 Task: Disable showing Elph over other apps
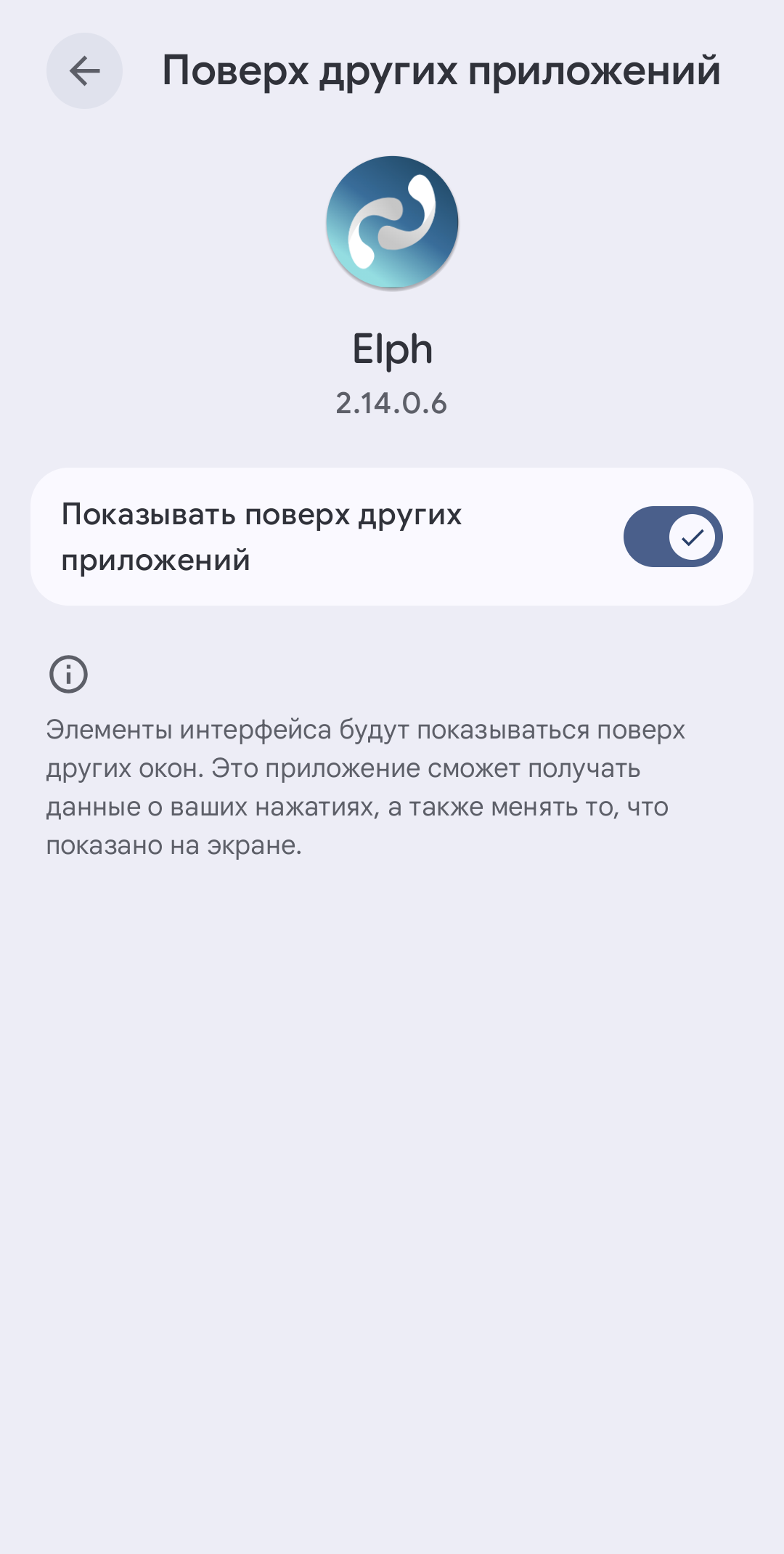click(x=672, y=537)
